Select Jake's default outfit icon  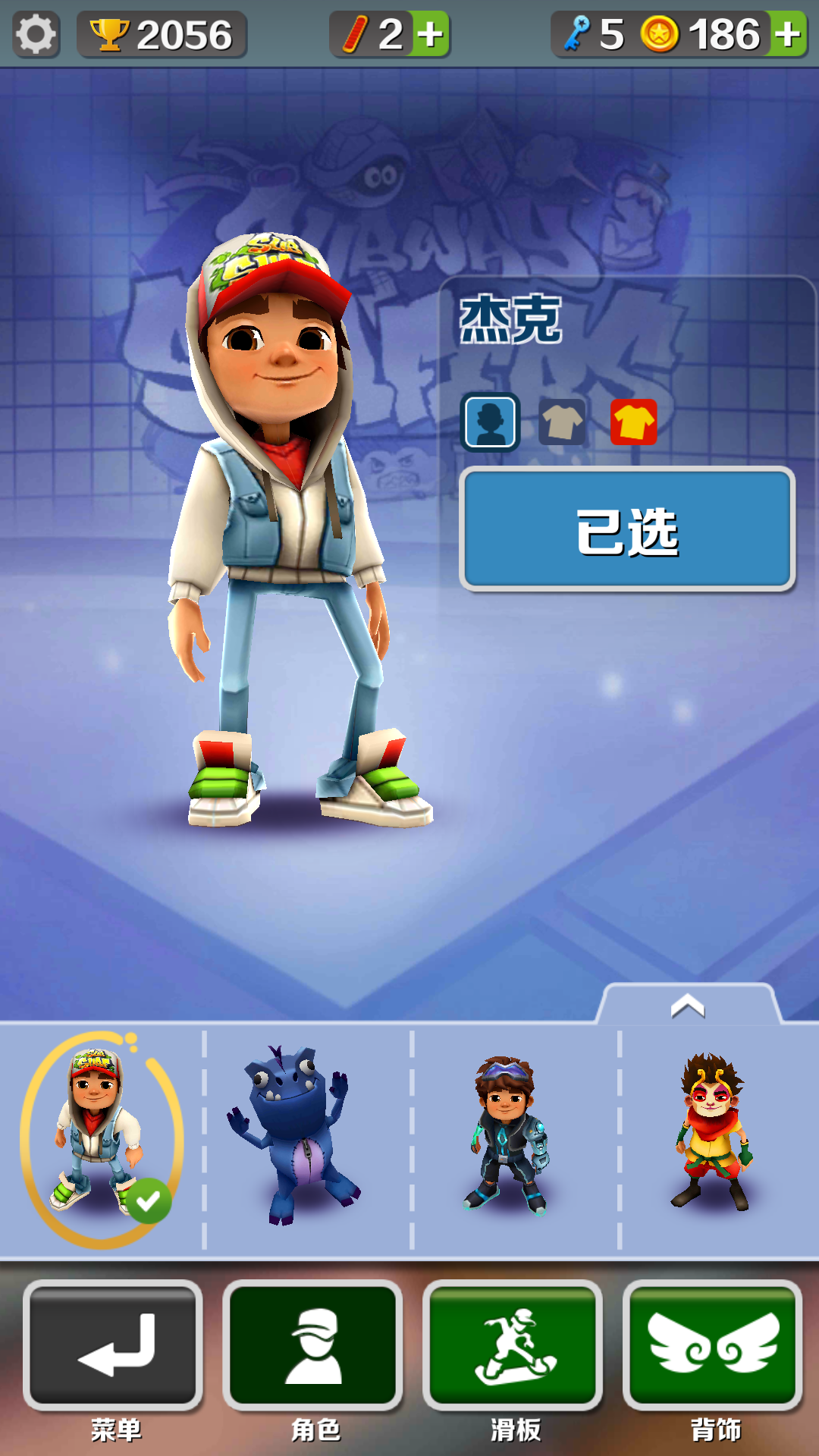tap(490, 422)
